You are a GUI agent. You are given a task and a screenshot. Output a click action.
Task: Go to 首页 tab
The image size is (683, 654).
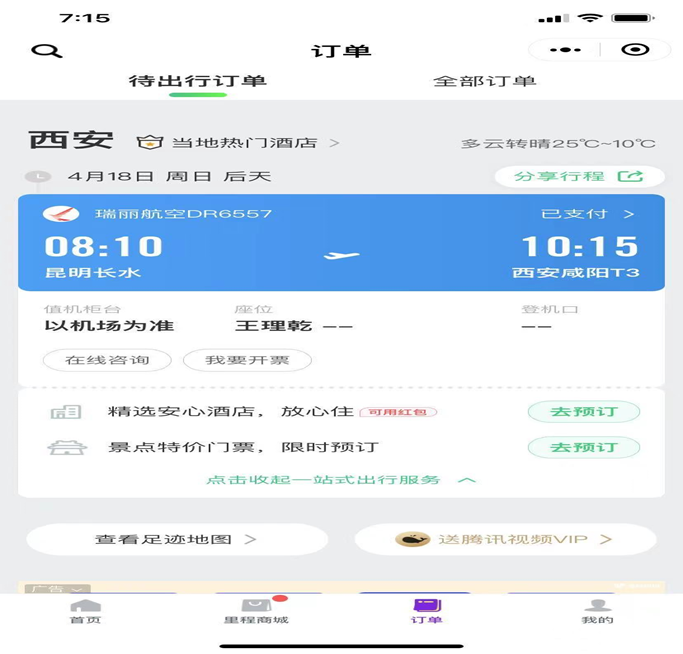[85, 611]
